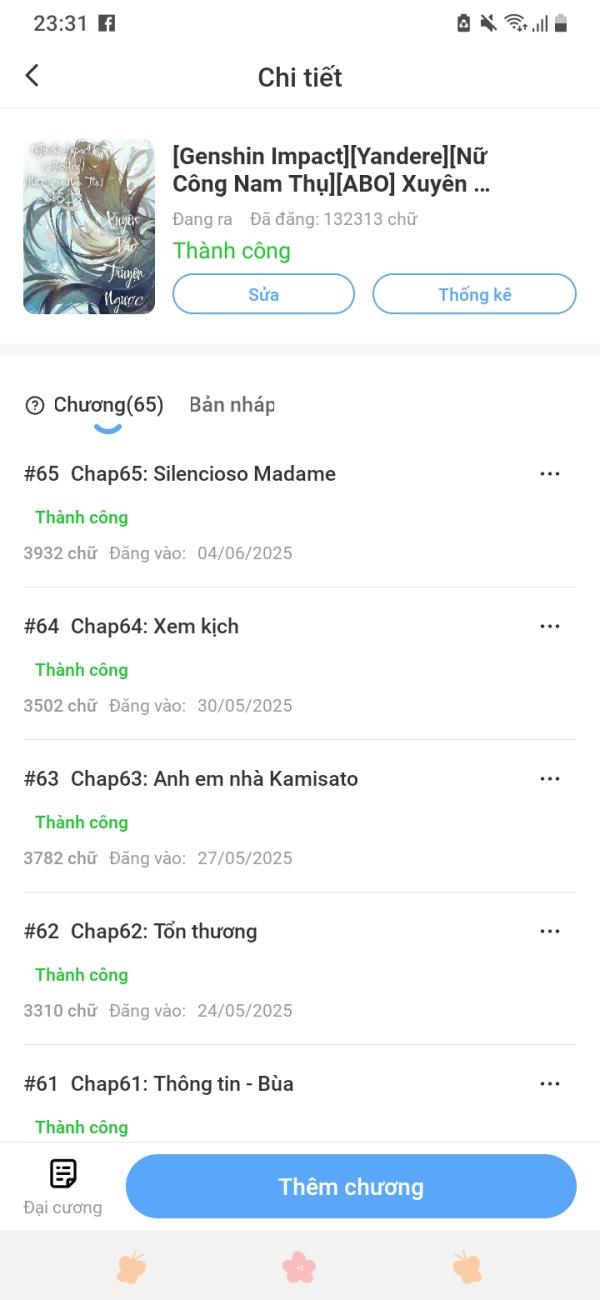
Task: Switch to the Bản nháp tab
Action: click(232, 405)
